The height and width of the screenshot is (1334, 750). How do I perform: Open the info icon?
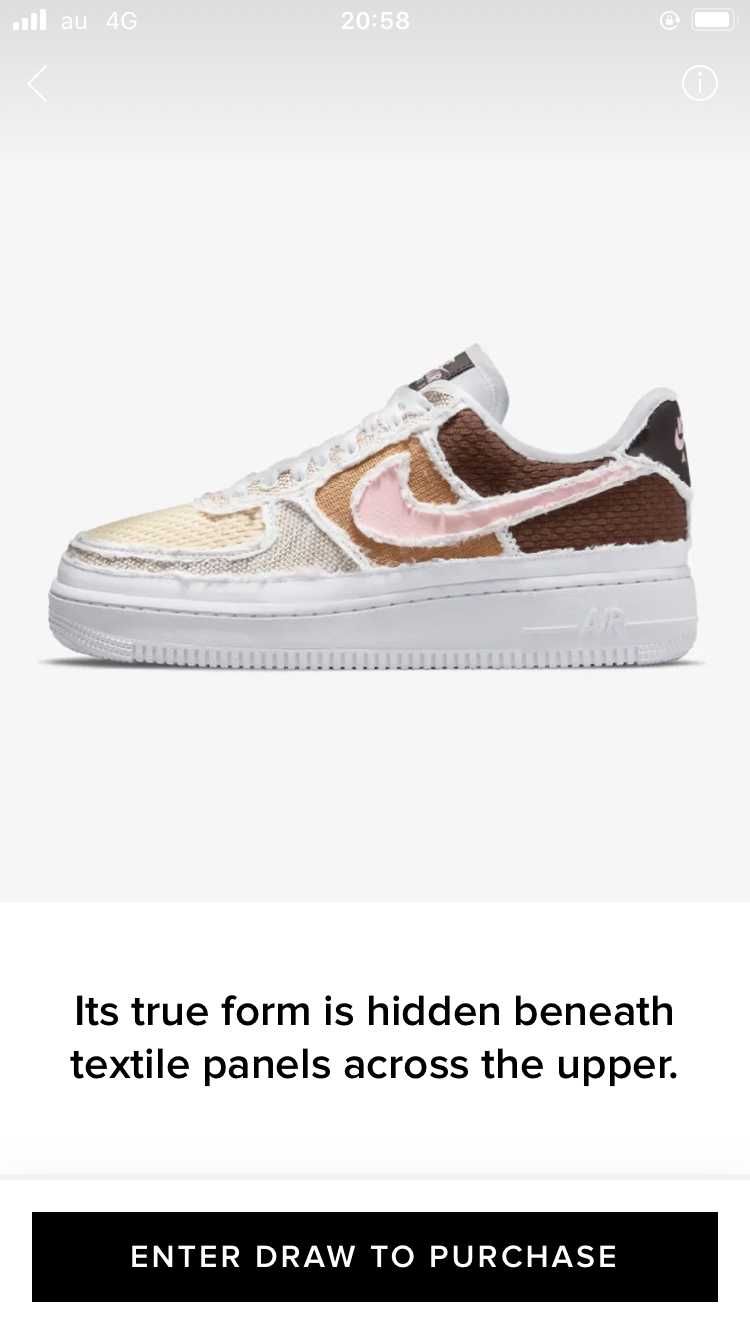coord(699,83)
